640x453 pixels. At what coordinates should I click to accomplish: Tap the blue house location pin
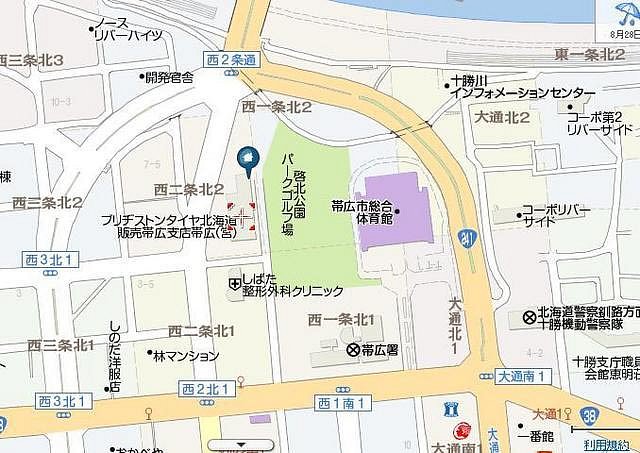(x=246, y=158)
